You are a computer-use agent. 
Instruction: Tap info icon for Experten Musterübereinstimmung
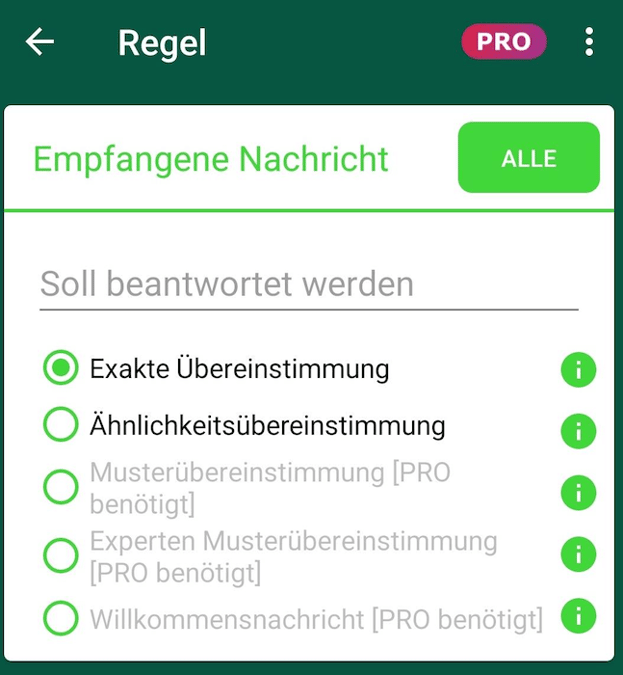pyautogui.click(x=578, y=554)
